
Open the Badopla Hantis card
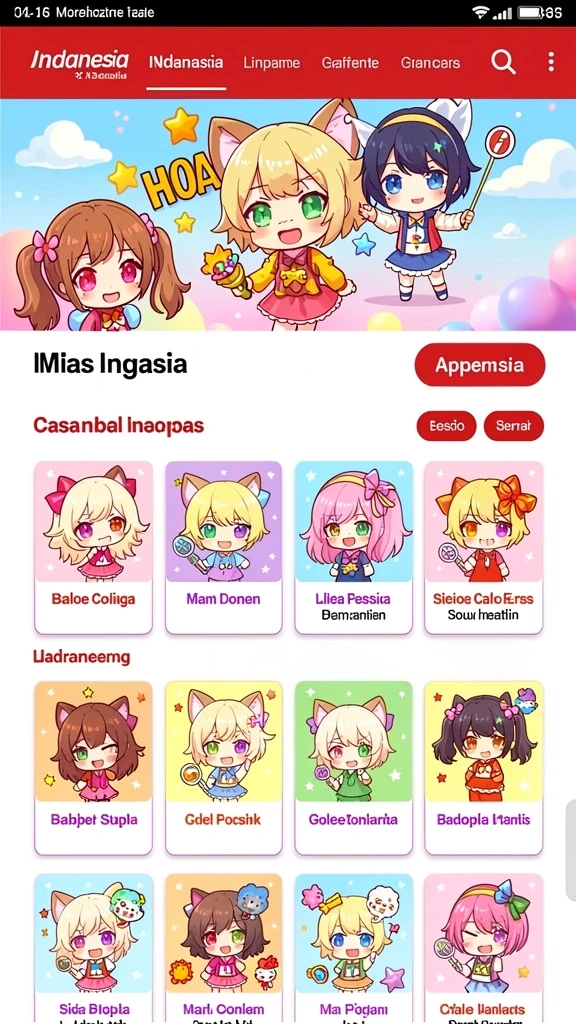pos(483,768)
